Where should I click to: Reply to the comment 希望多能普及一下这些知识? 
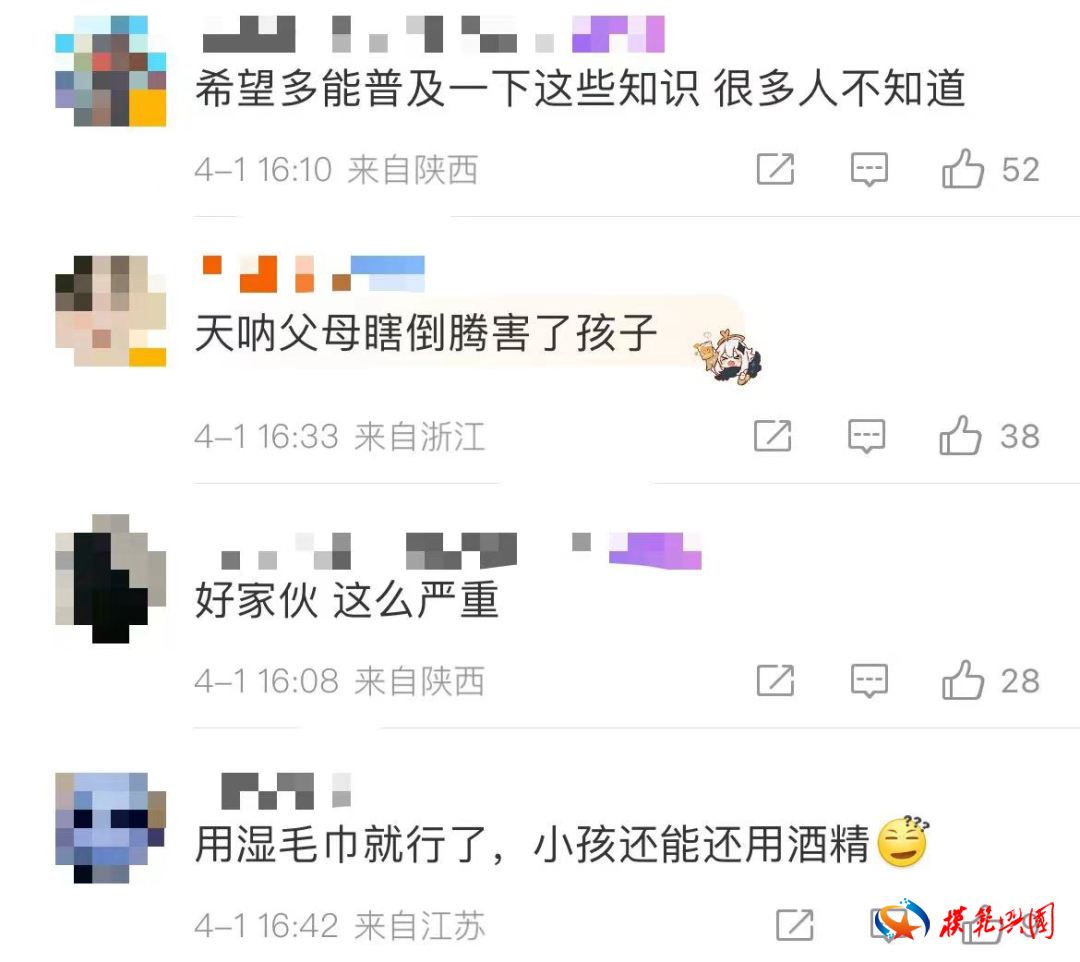click(x=869, y=170)
